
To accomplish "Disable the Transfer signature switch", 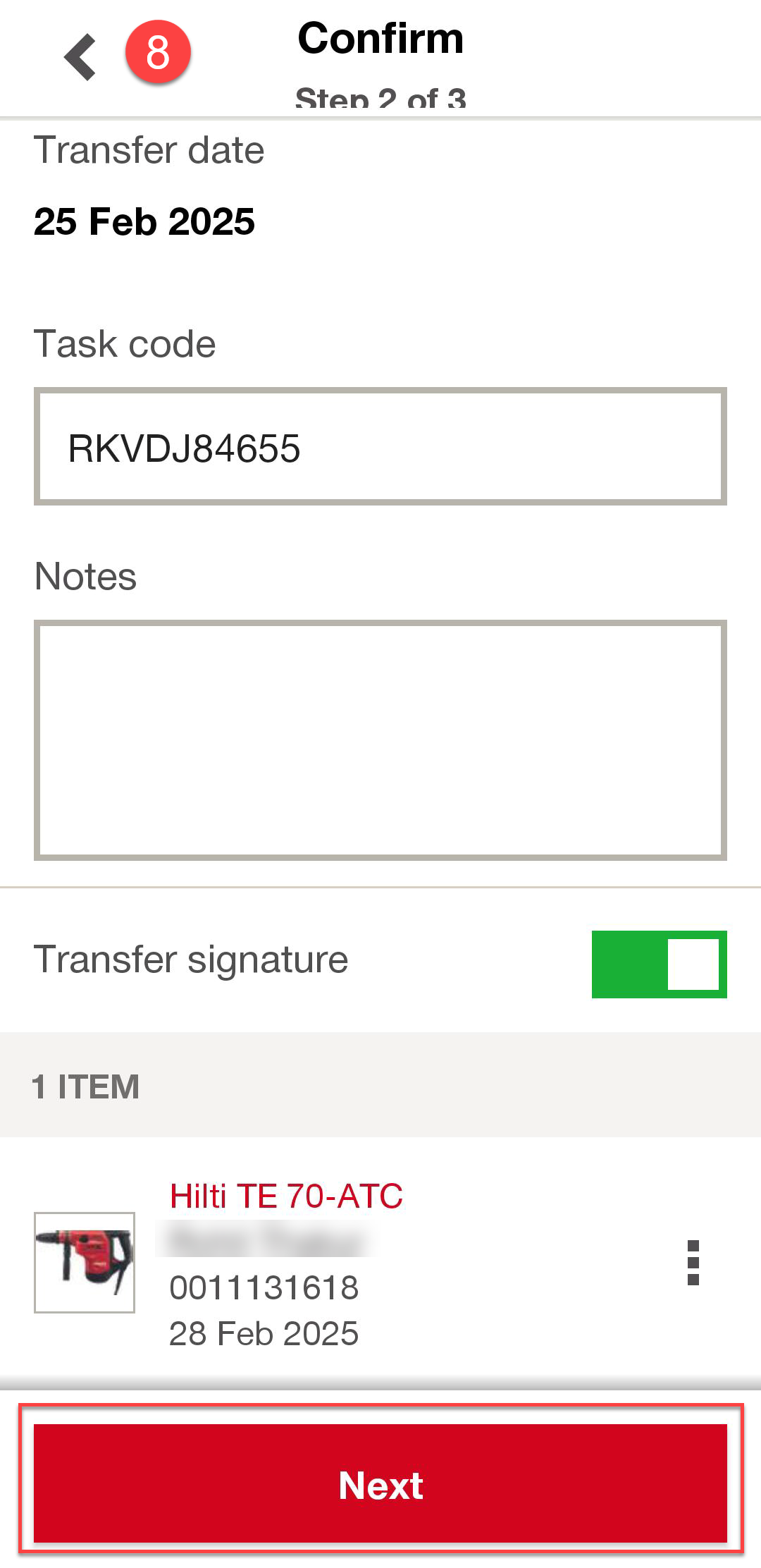I will 659,964.
